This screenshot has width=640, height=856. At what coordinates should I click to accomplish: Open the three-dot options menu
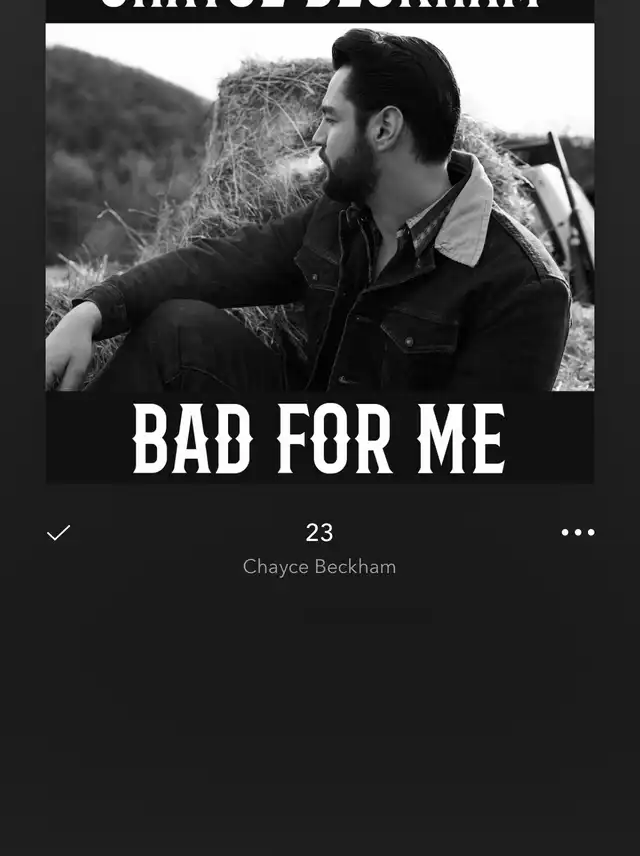pos(578,533)
